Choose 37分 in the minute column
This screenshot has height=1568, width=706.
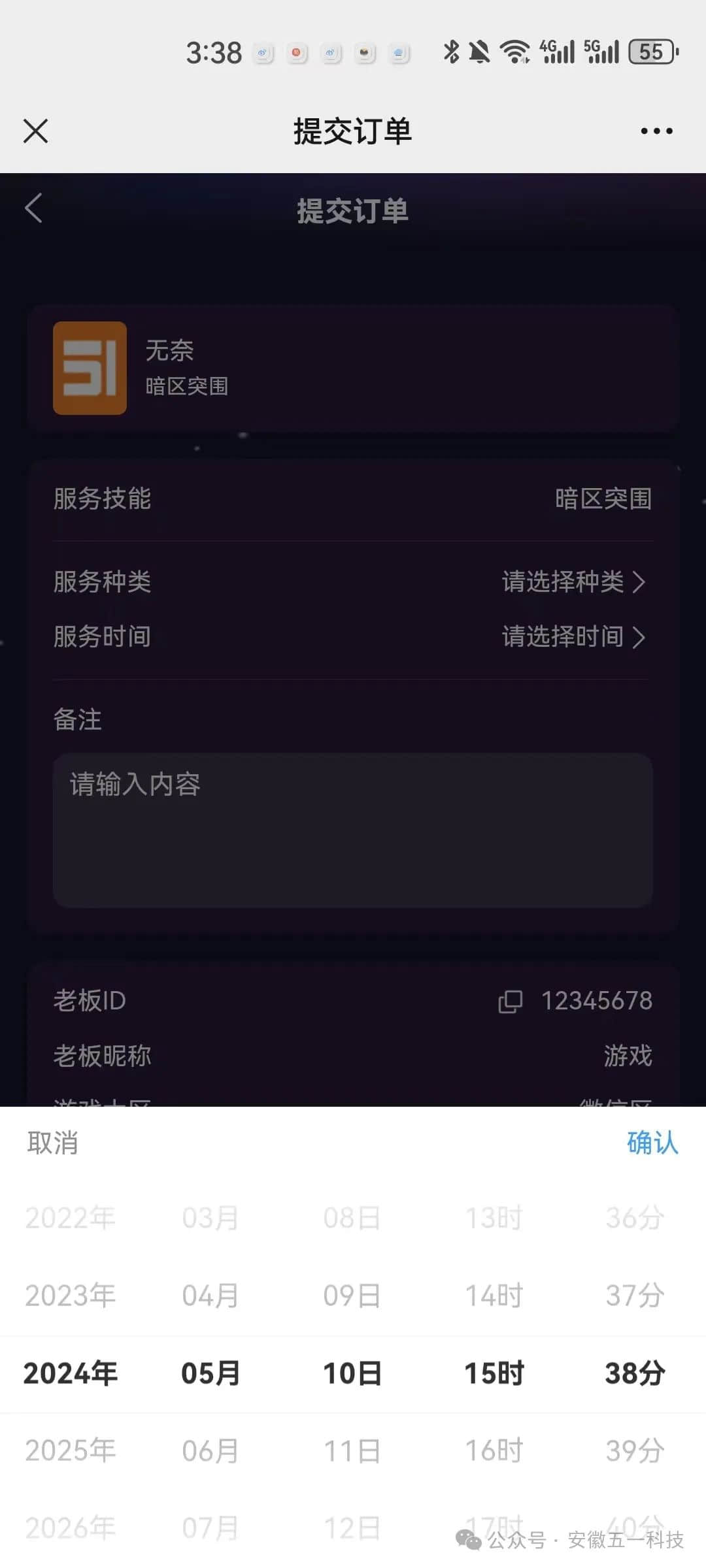tap(635, 1296)
